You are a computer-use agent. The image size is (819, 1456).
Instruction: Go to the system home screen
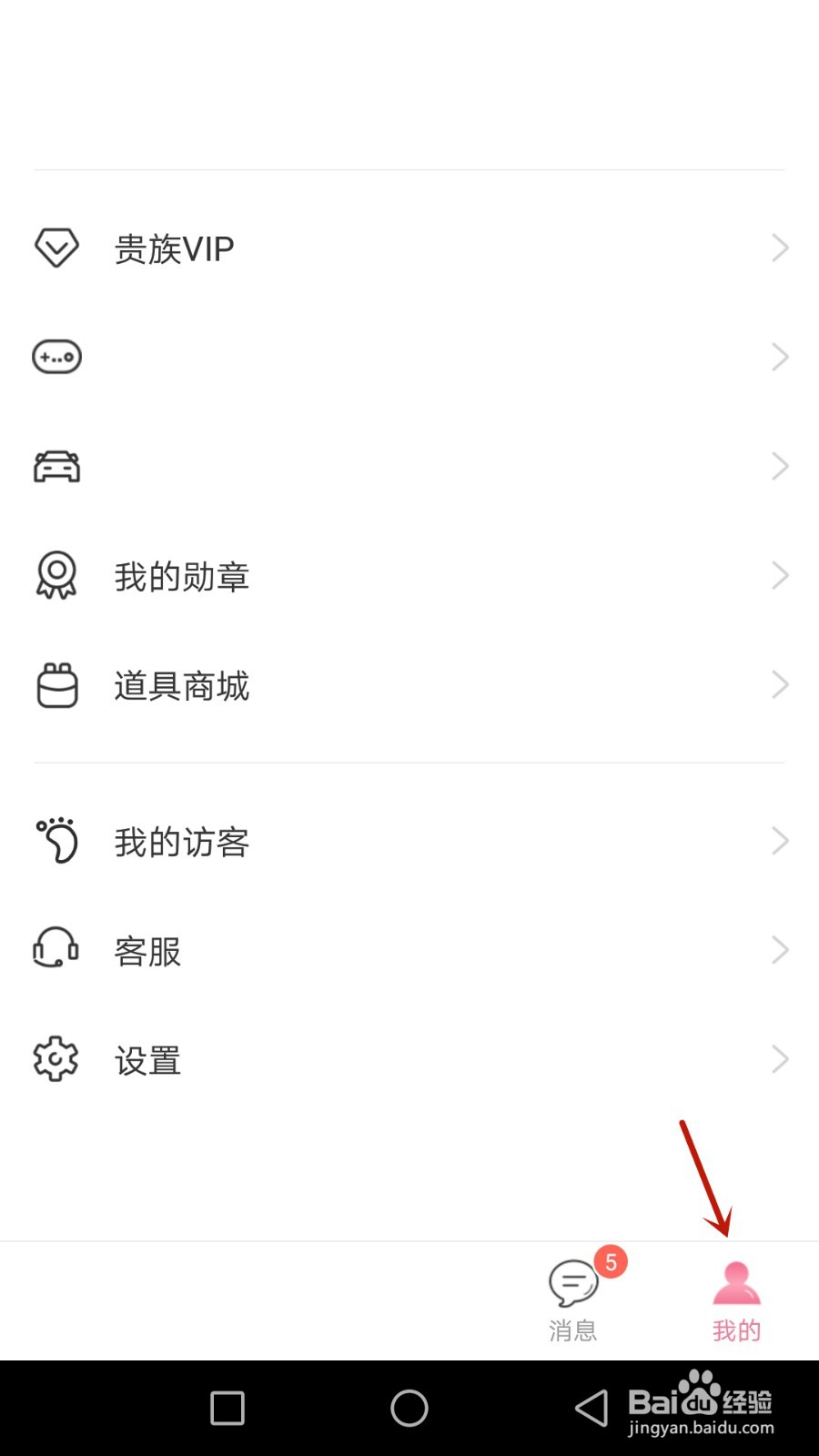tap(409, 1409)
